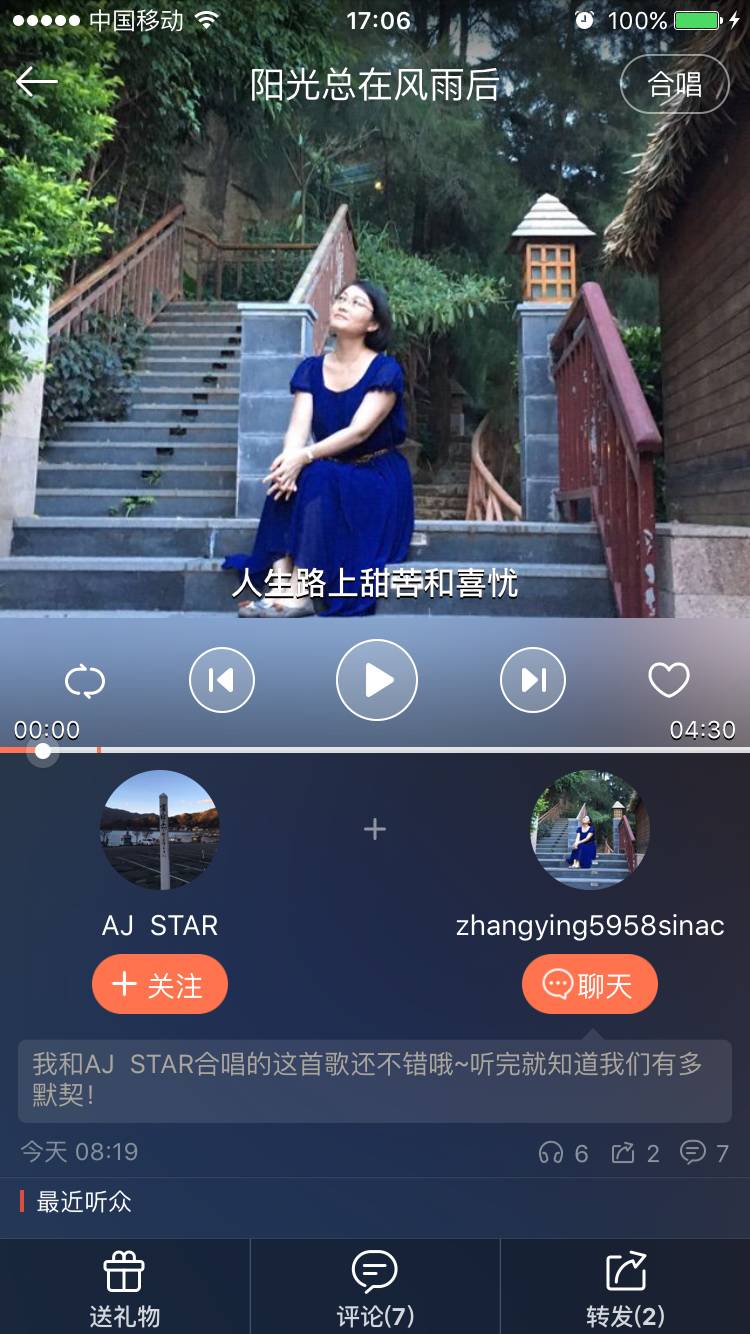Viewport: 750px width, 1334px height.
Task: Repost using 转发(2)
Action: tap(625, 1288)
